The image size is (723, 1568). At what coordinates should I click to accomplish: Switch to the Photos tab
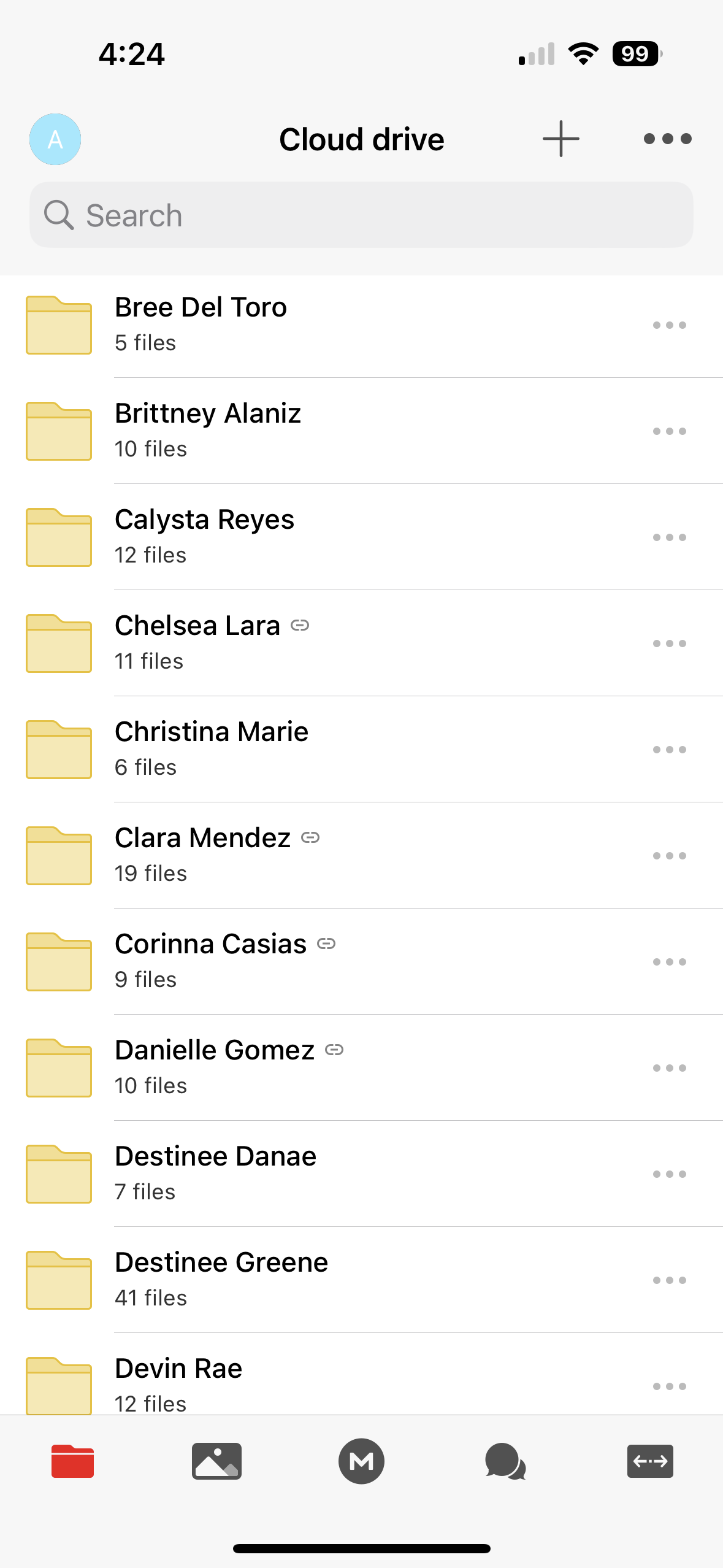click(x=216, y=1461)
